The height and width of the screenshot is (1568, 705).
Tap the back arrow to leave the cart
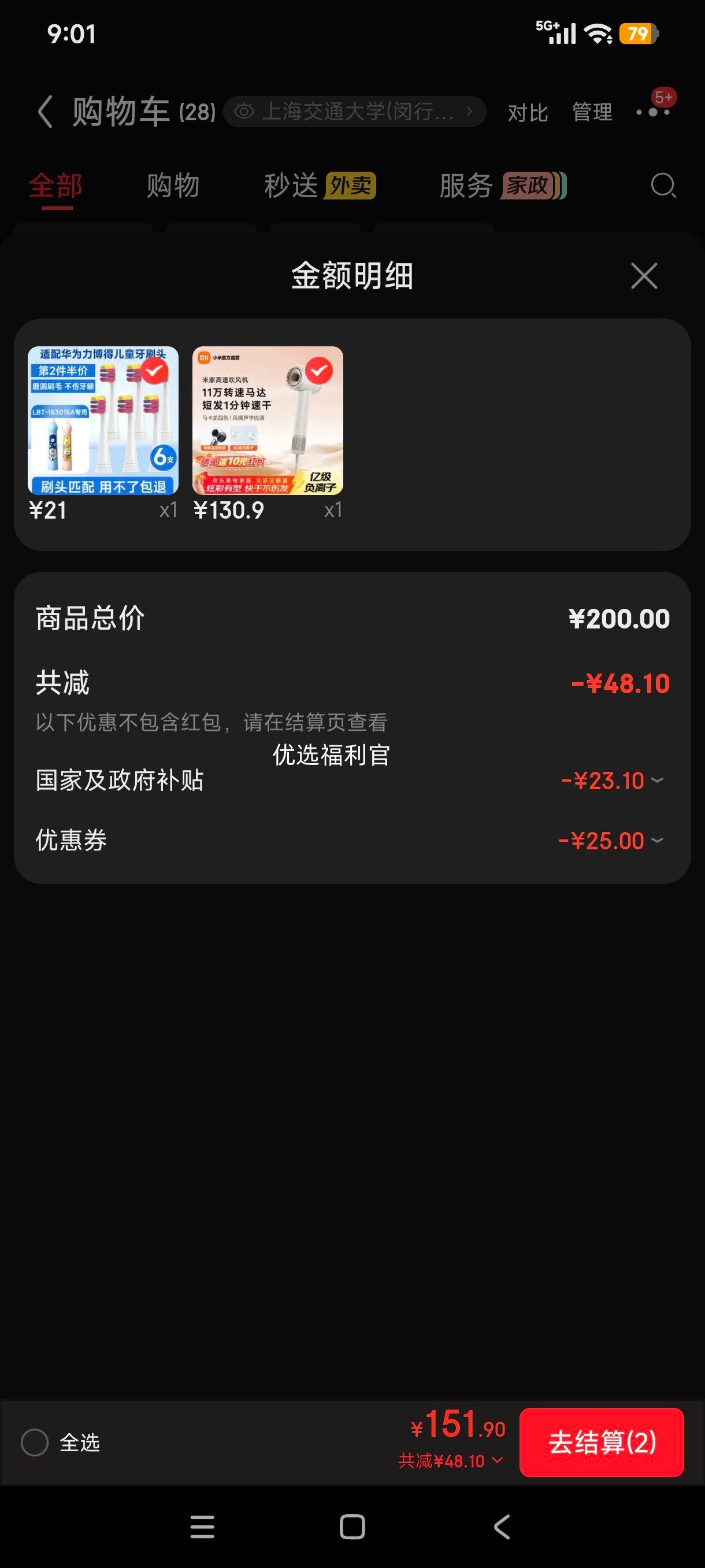coord(46,112)
